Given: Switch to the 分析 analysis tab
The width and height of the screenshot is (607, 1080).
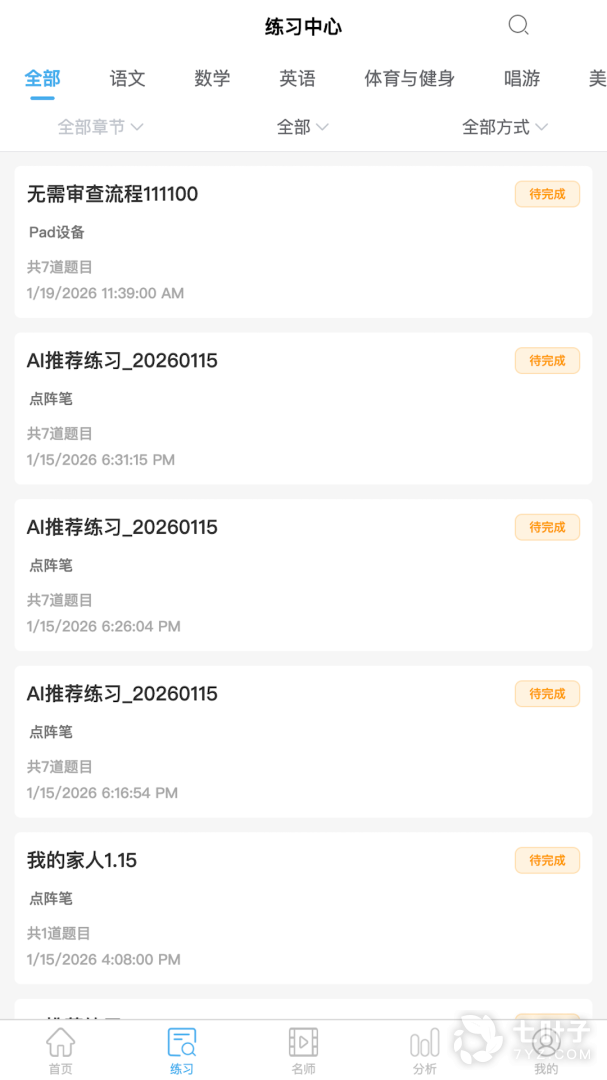Looking at the screenshot, I should [x=425, y=1051].
